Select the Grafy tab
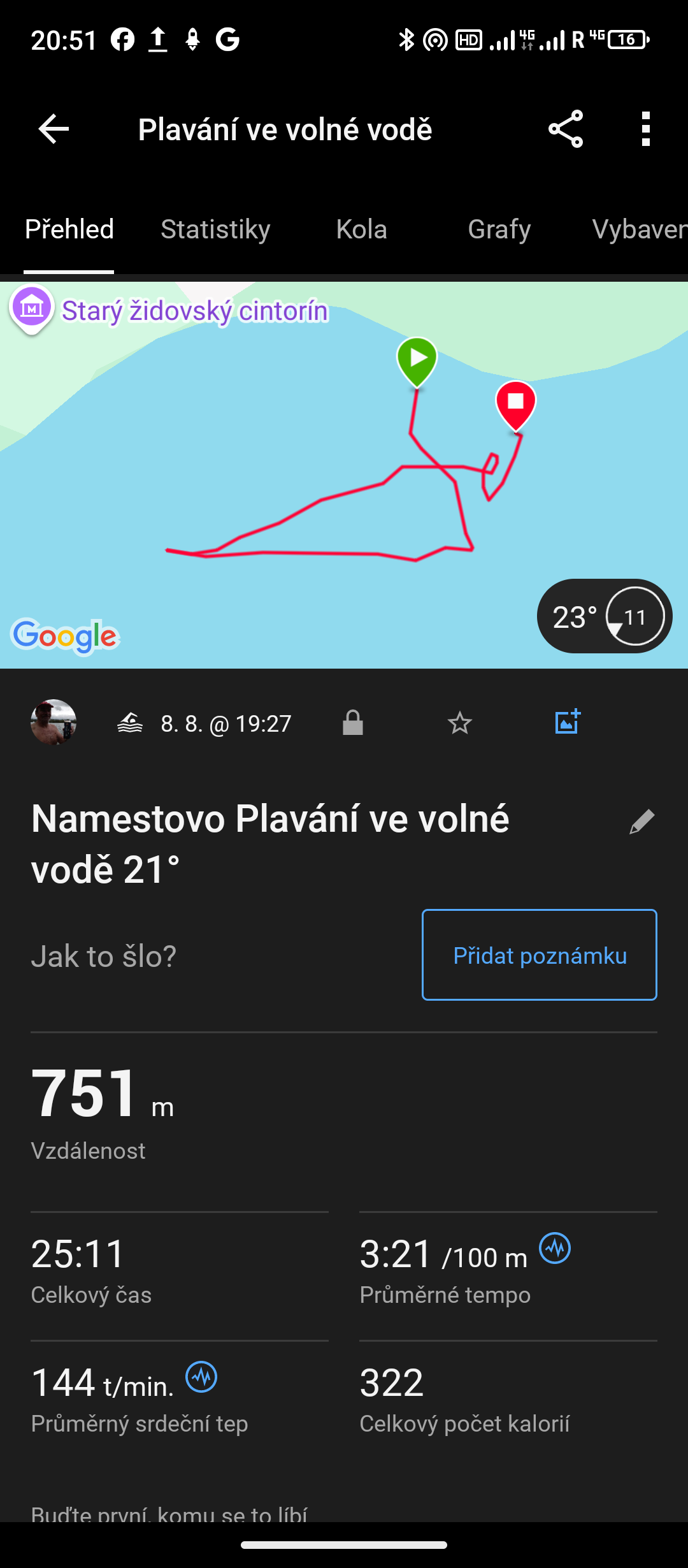The image size is (688, 1568). pos(499,229)
